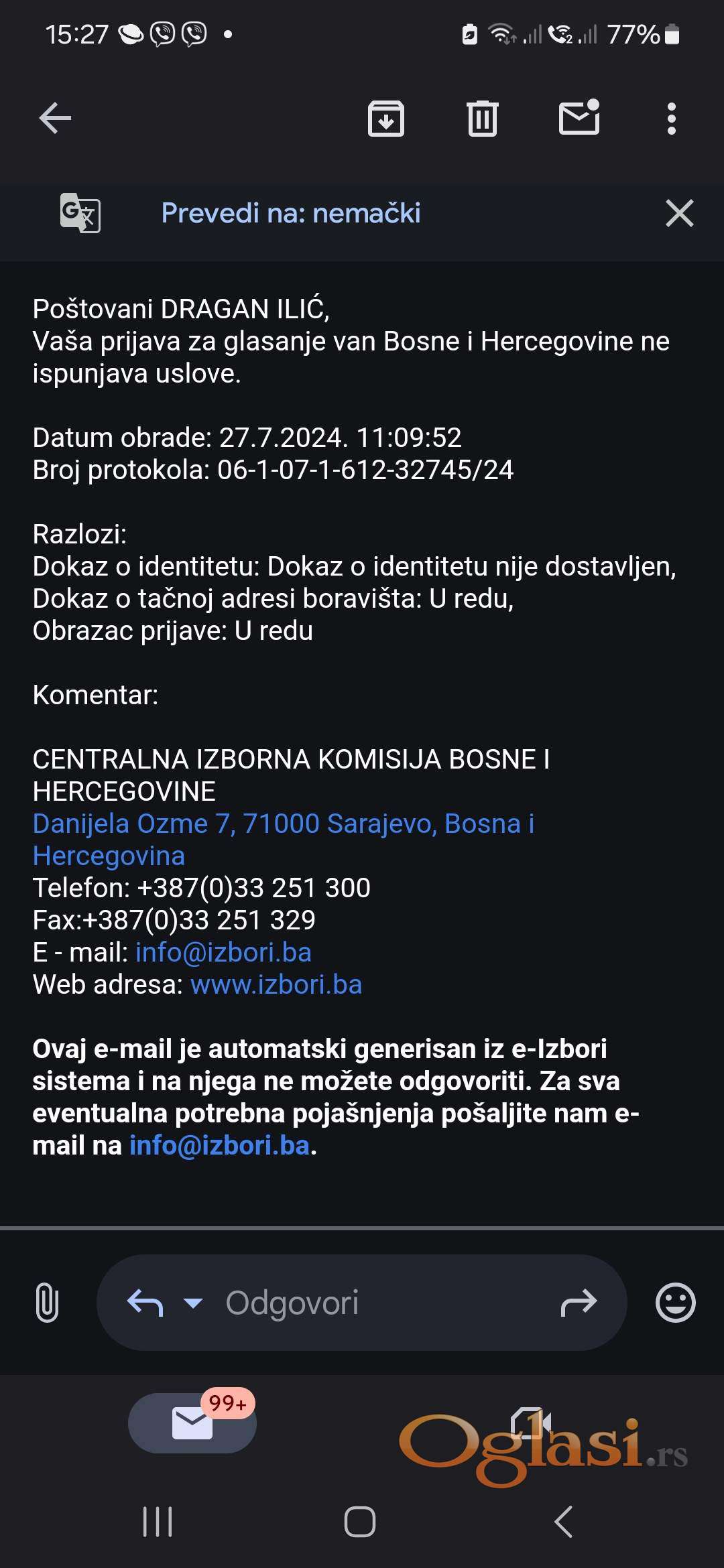Tap the bold info@izbori.ba link in the footer

[x=219, y=1145]
